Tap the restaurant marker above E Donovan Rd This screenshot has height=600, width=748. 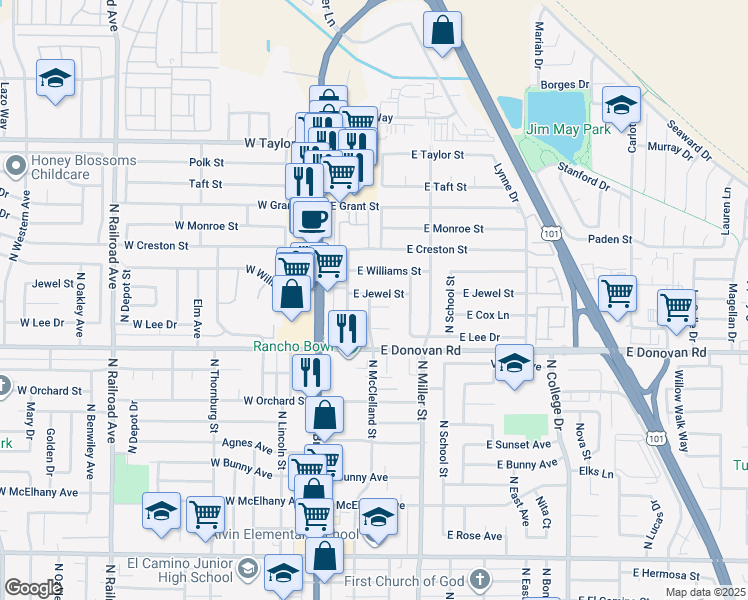click(x=348, y=329)
